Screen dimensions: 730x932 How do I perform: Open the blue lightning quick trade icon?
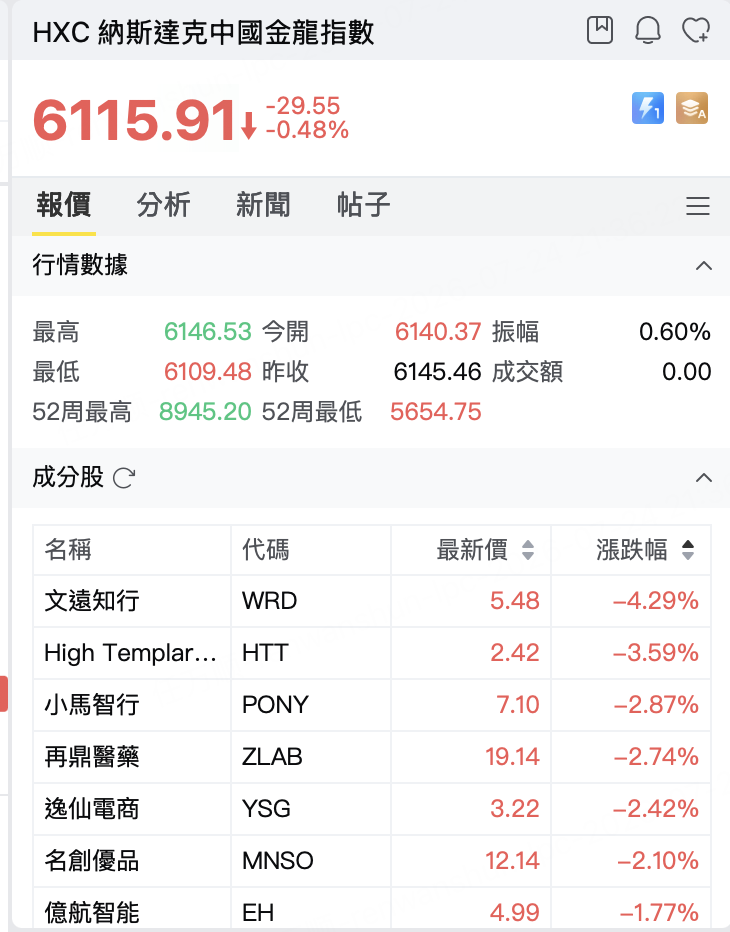point(648,108)
